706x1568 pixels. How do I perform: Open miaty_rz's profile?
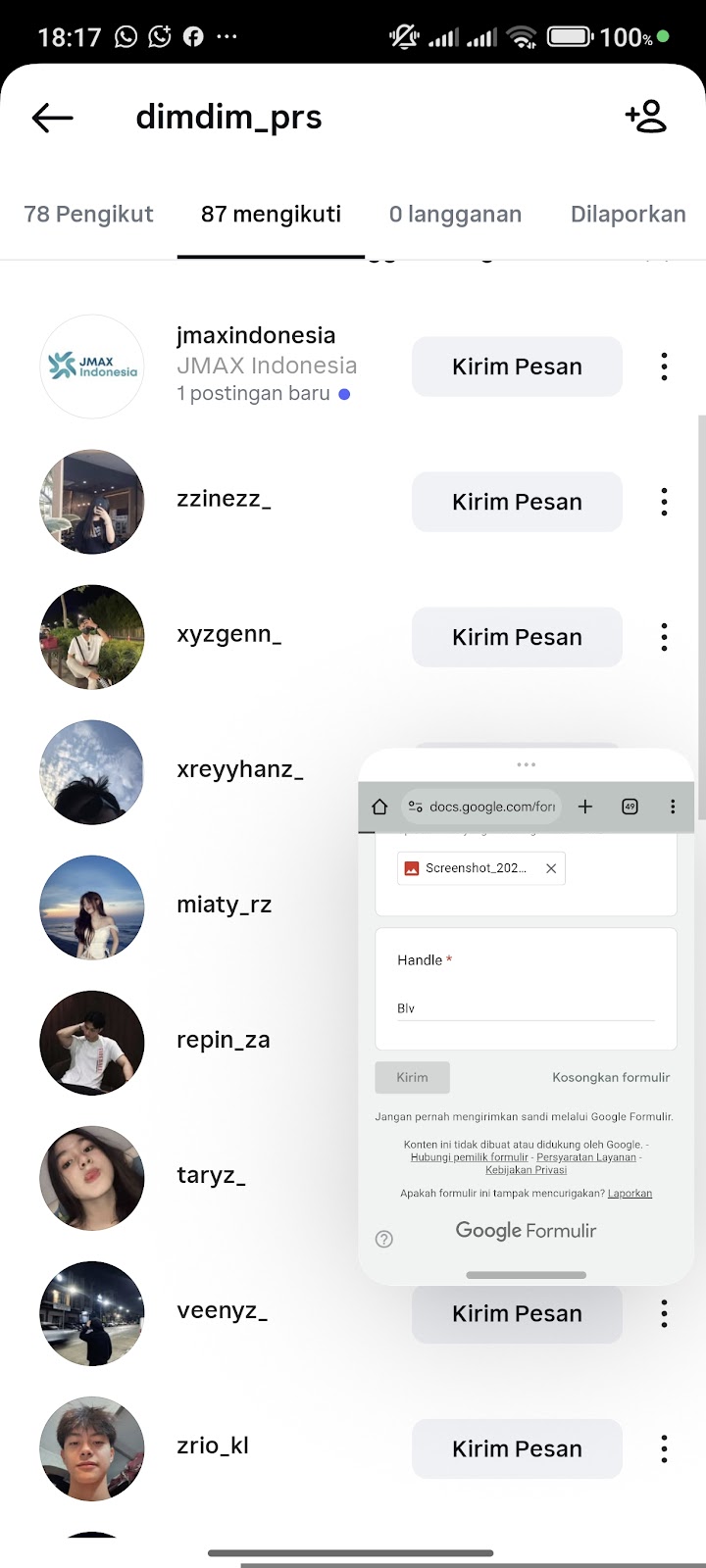[x=224, y=905]
